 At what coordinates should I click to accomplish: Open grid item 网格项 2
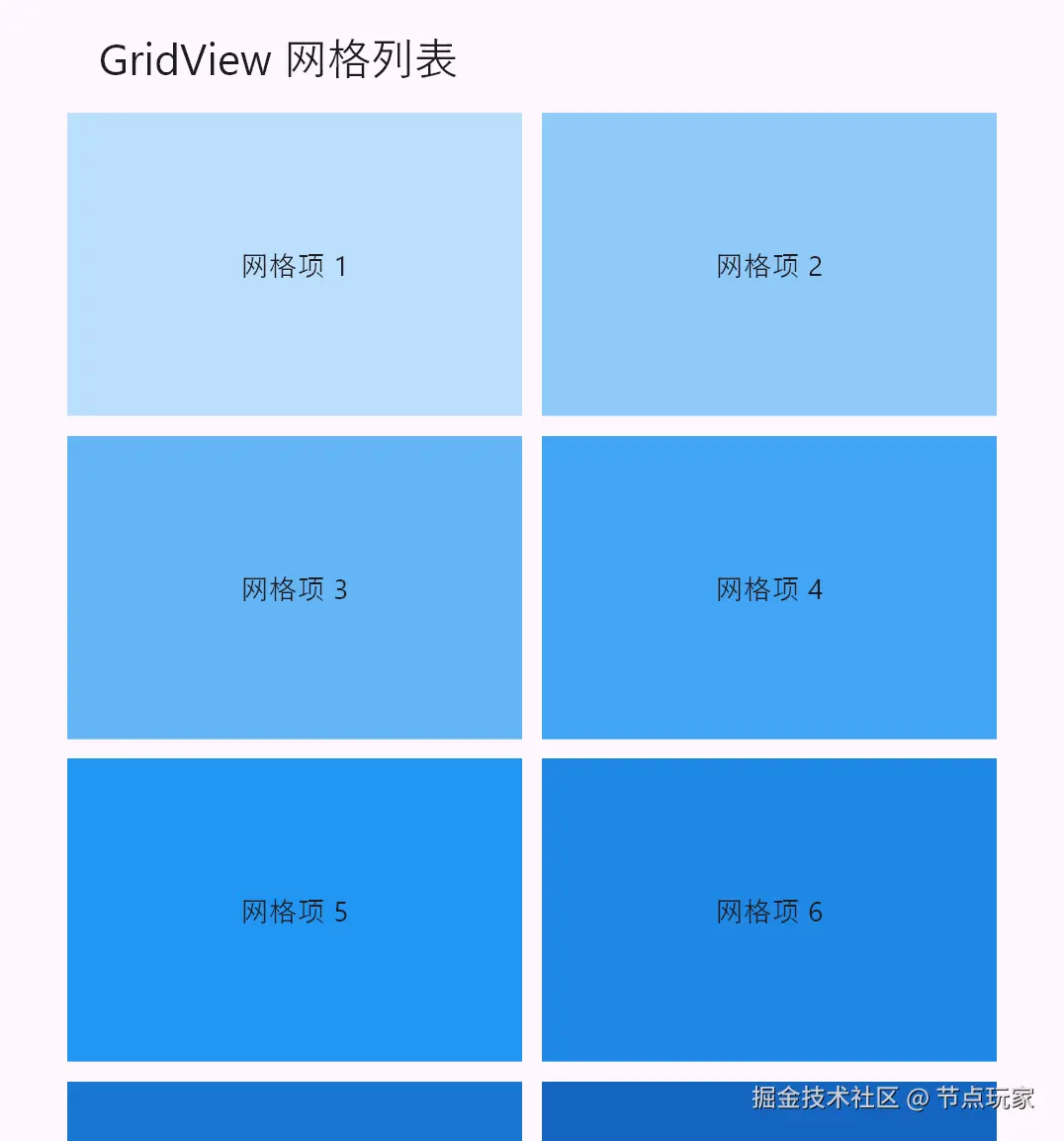[769, 265]
